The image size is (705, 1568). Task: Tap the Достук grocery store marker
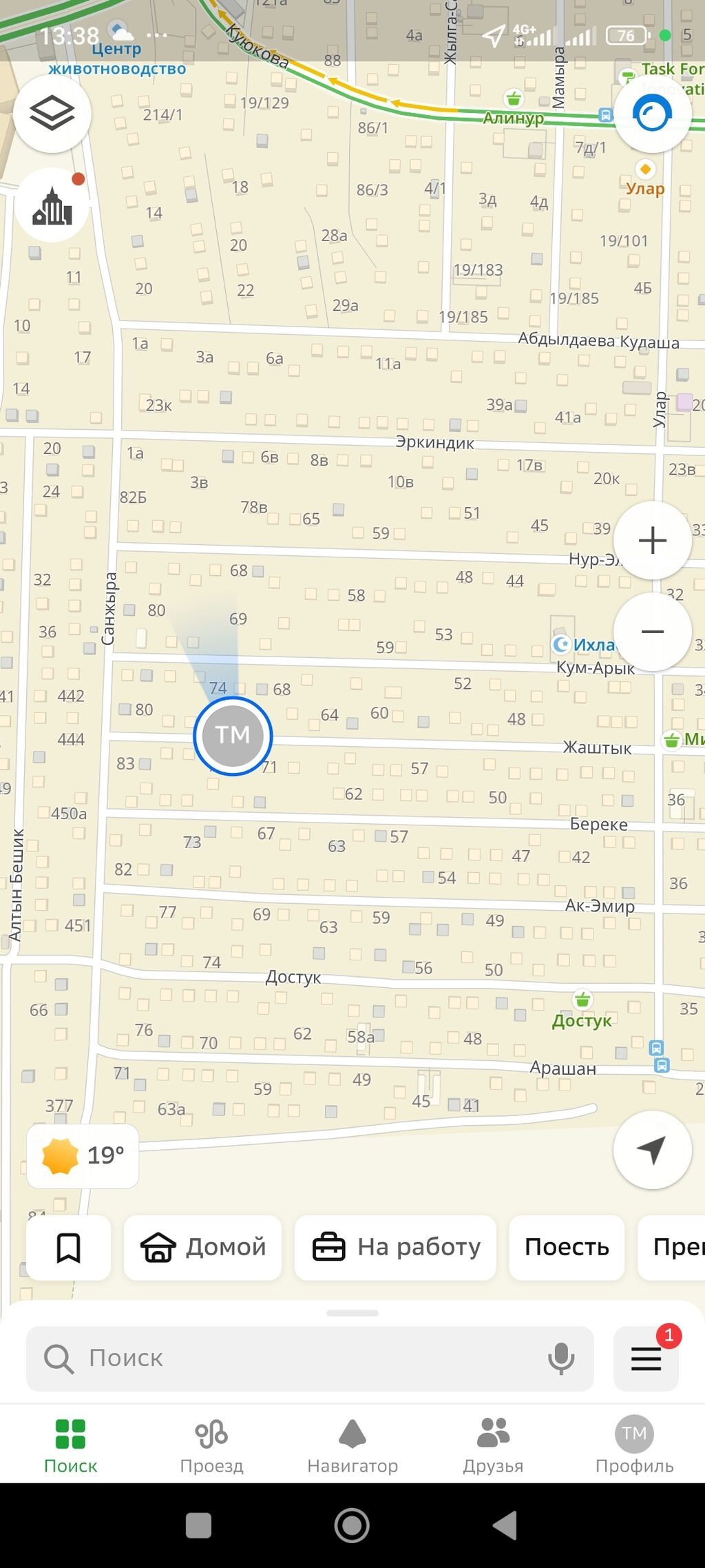tap(582, 999)
